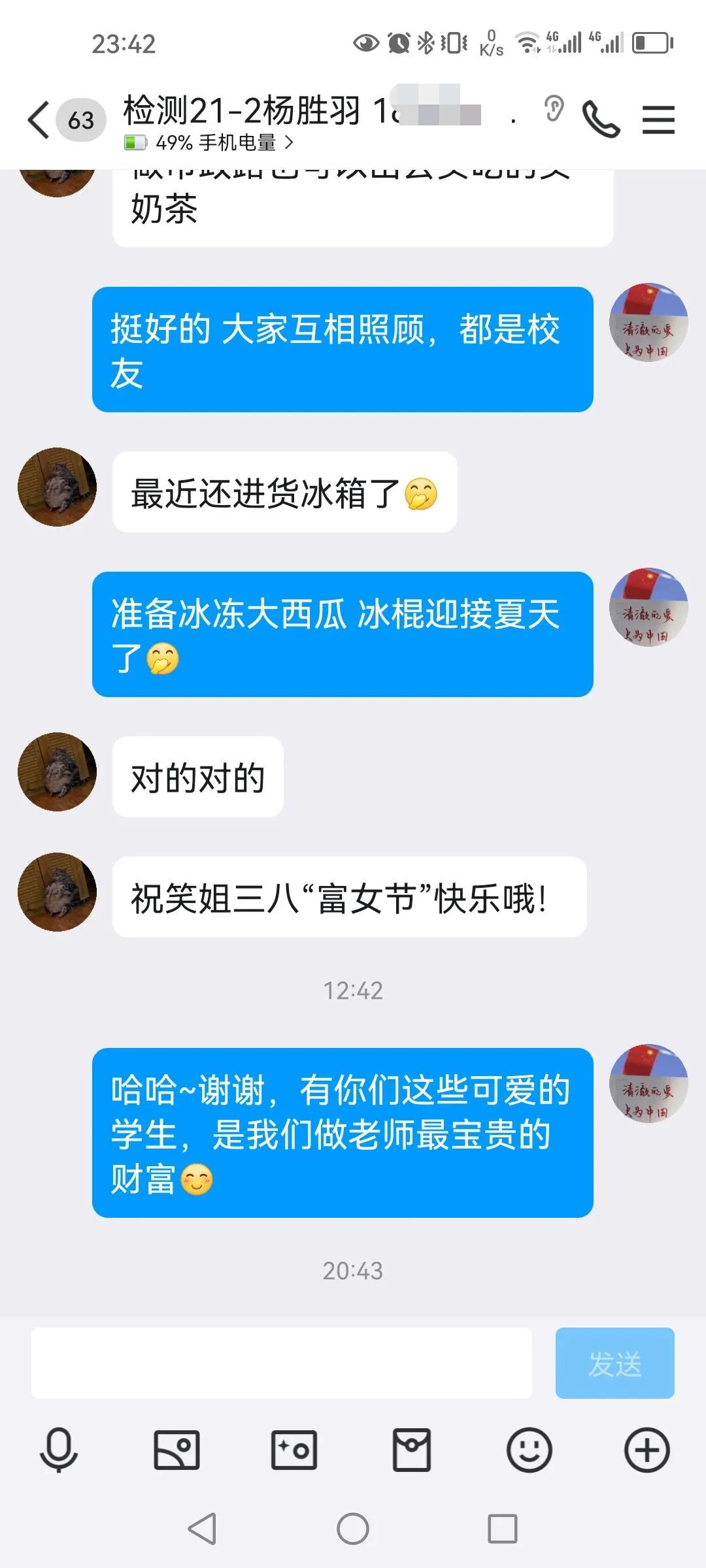Focus the message text input box
Screen dimensions: 706x1568
click(281, 1363)
